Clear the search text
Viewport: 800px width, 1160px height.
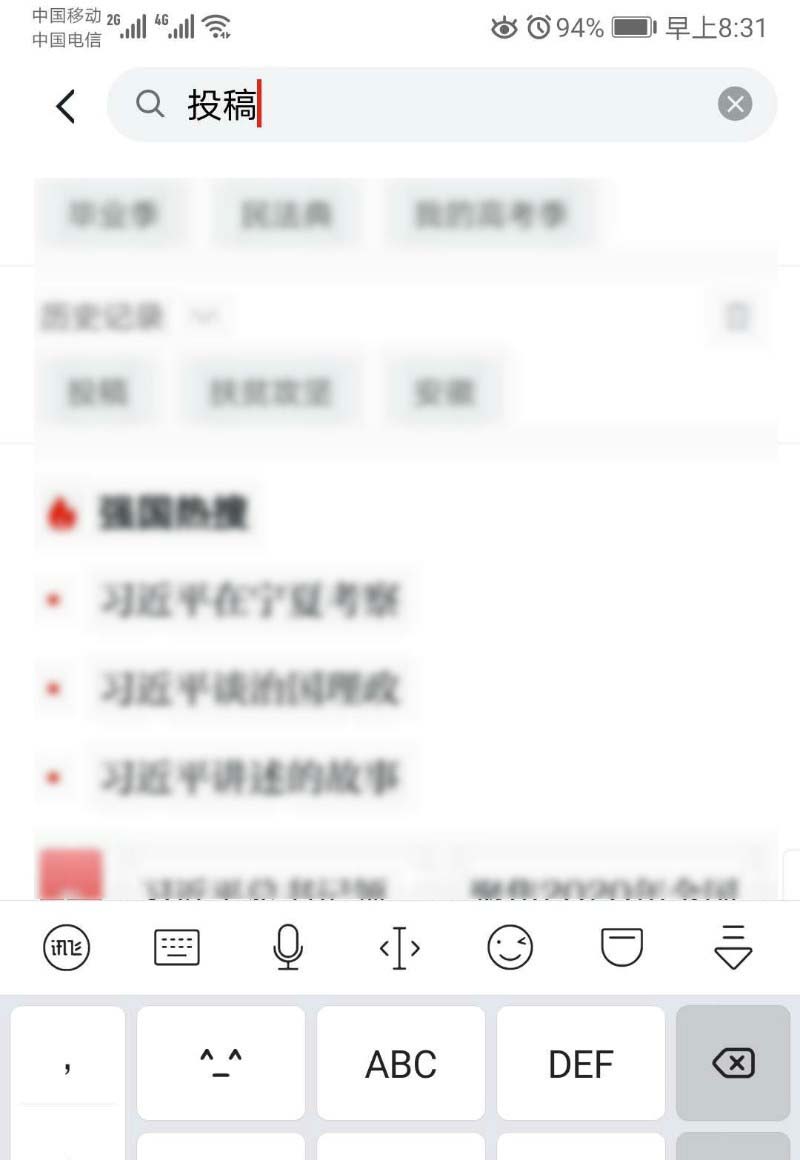(735, 104)
